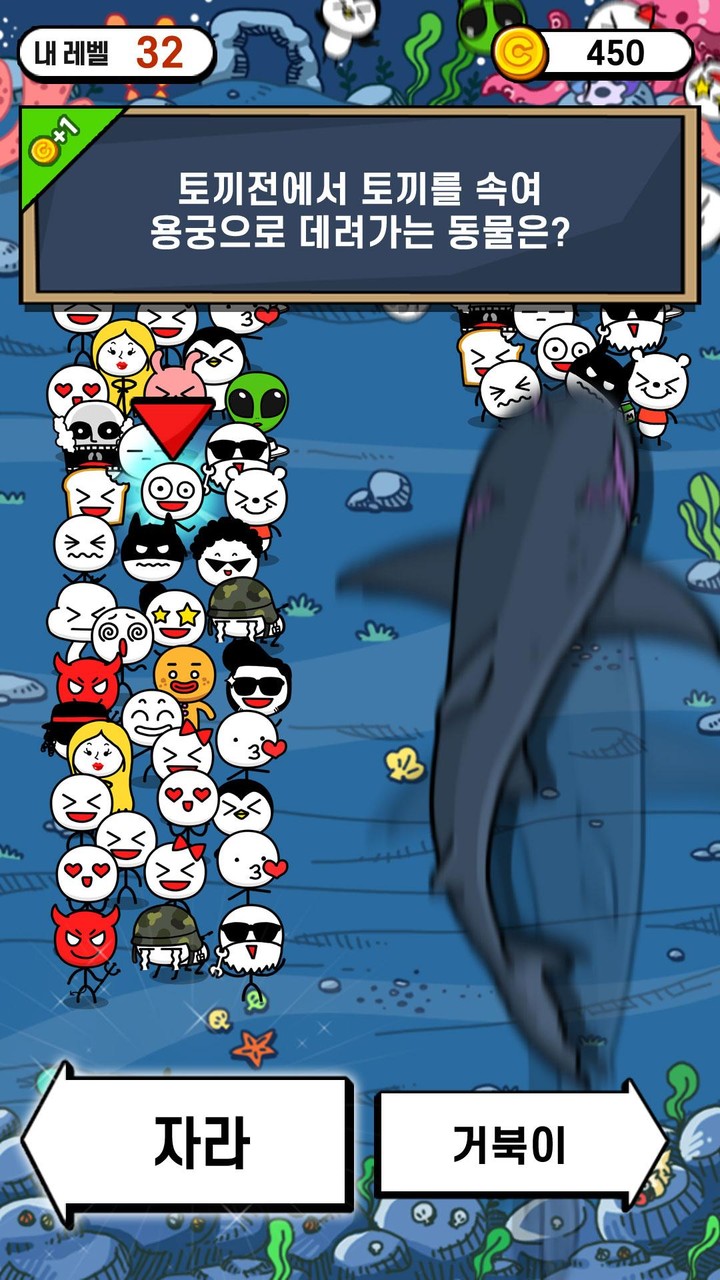Choose the right answer 거북이
720x1280 pixels.
click(510, 1143)
